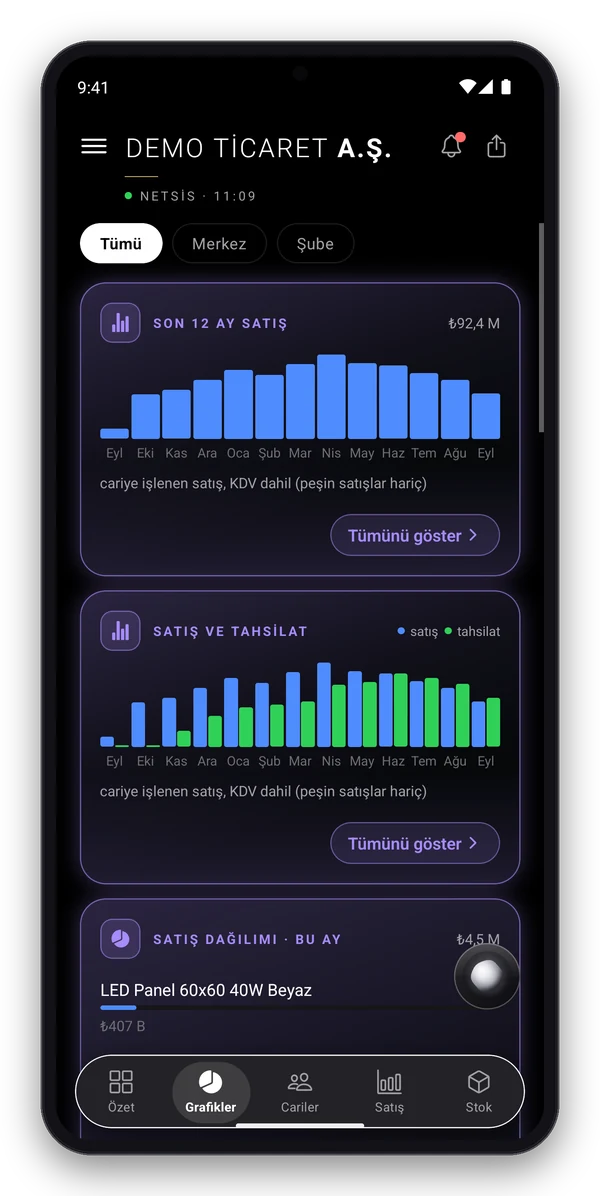Open the Cariler tab
600x1196 pixels.
point(300,1091)
